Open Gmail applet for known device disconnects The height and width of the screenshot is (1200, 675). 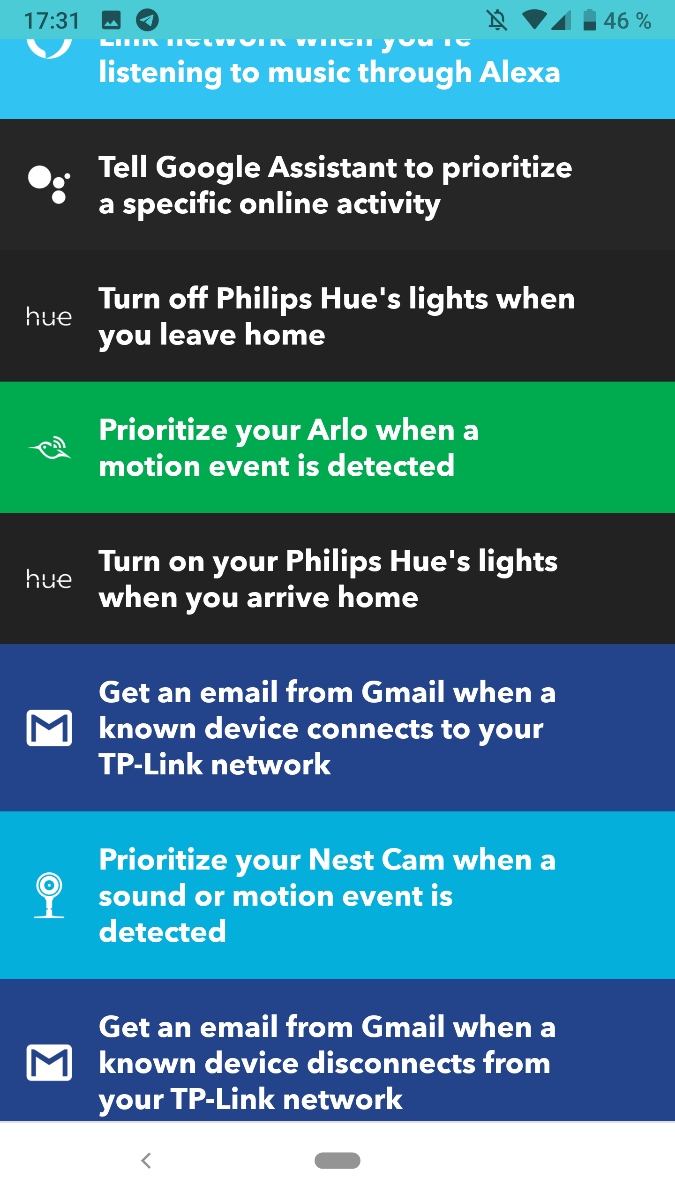(337, 1050)
